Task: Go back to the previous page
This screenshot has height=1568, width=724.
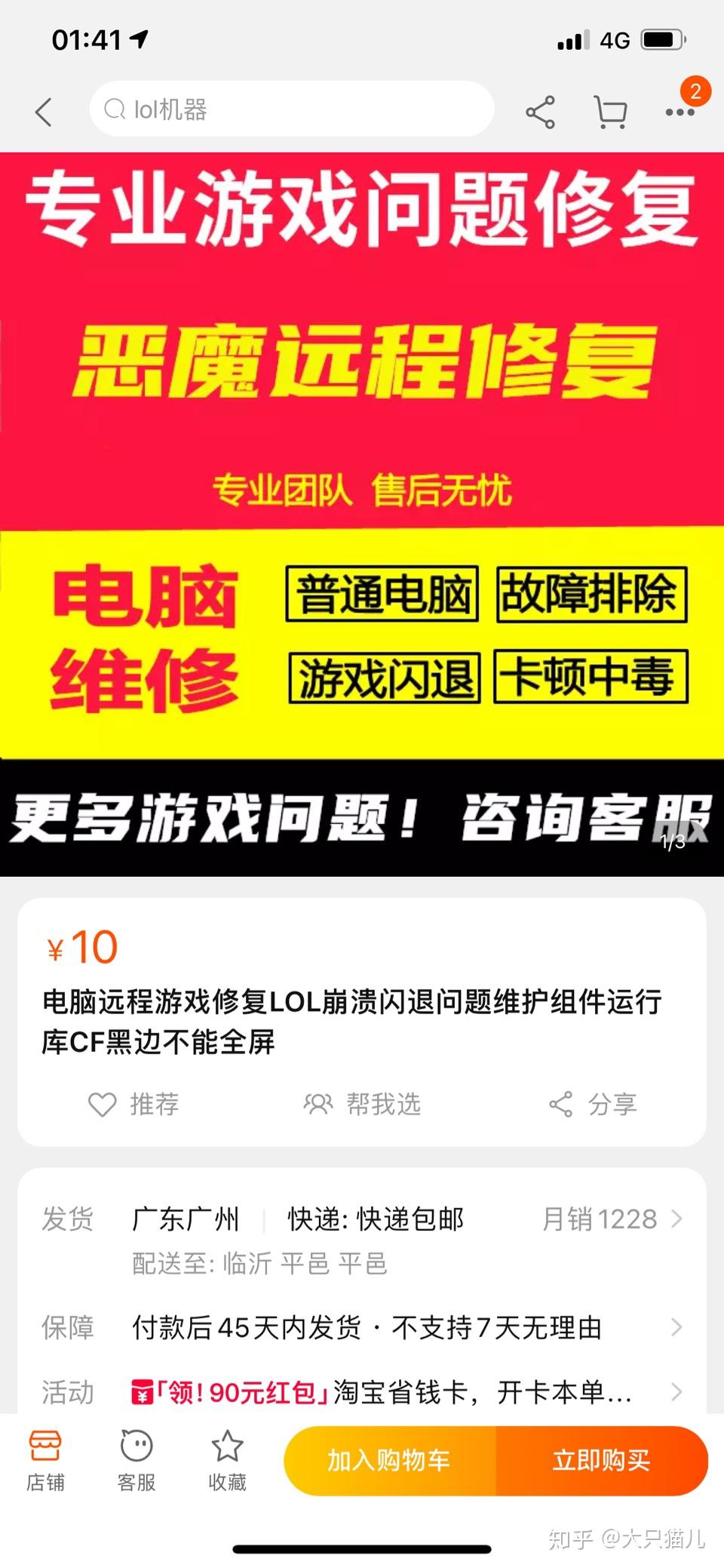Action: point(44,112)
